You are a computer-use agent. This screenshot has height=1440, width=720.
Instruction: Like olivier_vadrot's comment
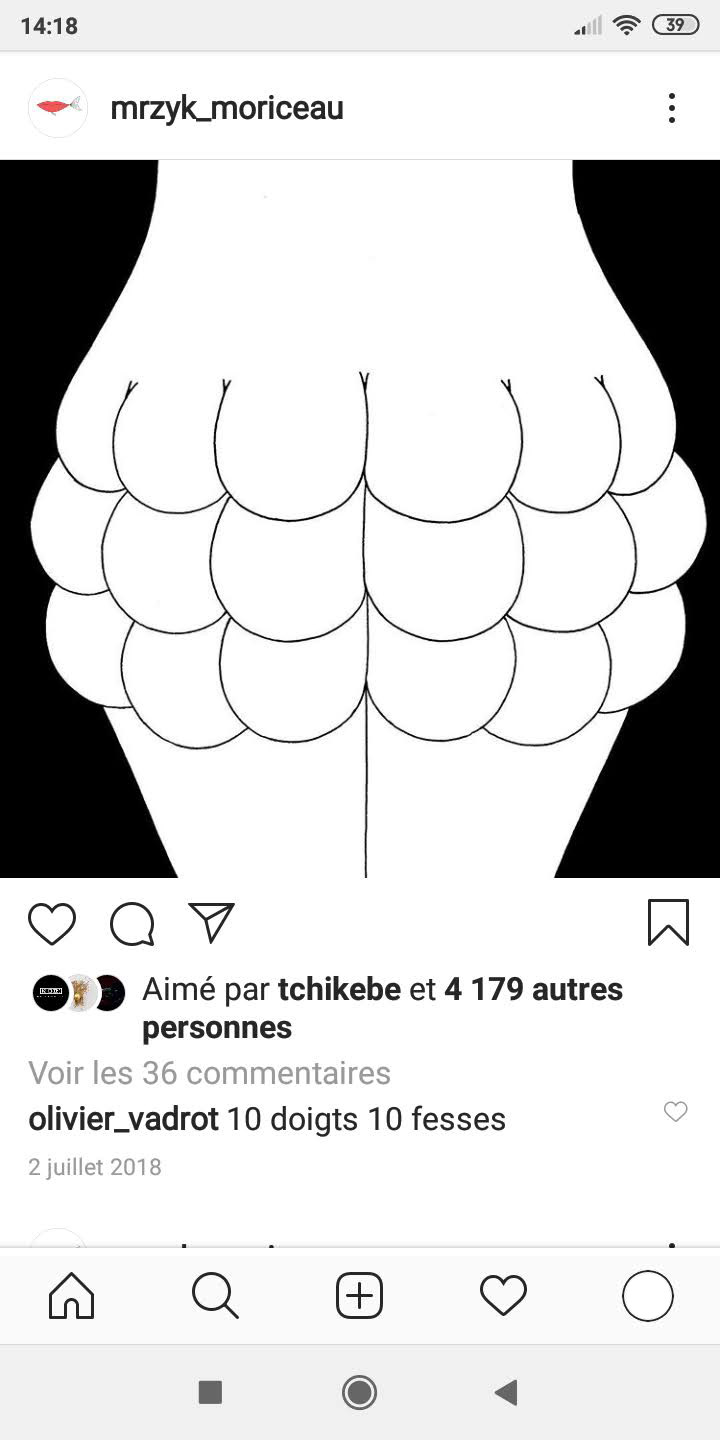676,1112
